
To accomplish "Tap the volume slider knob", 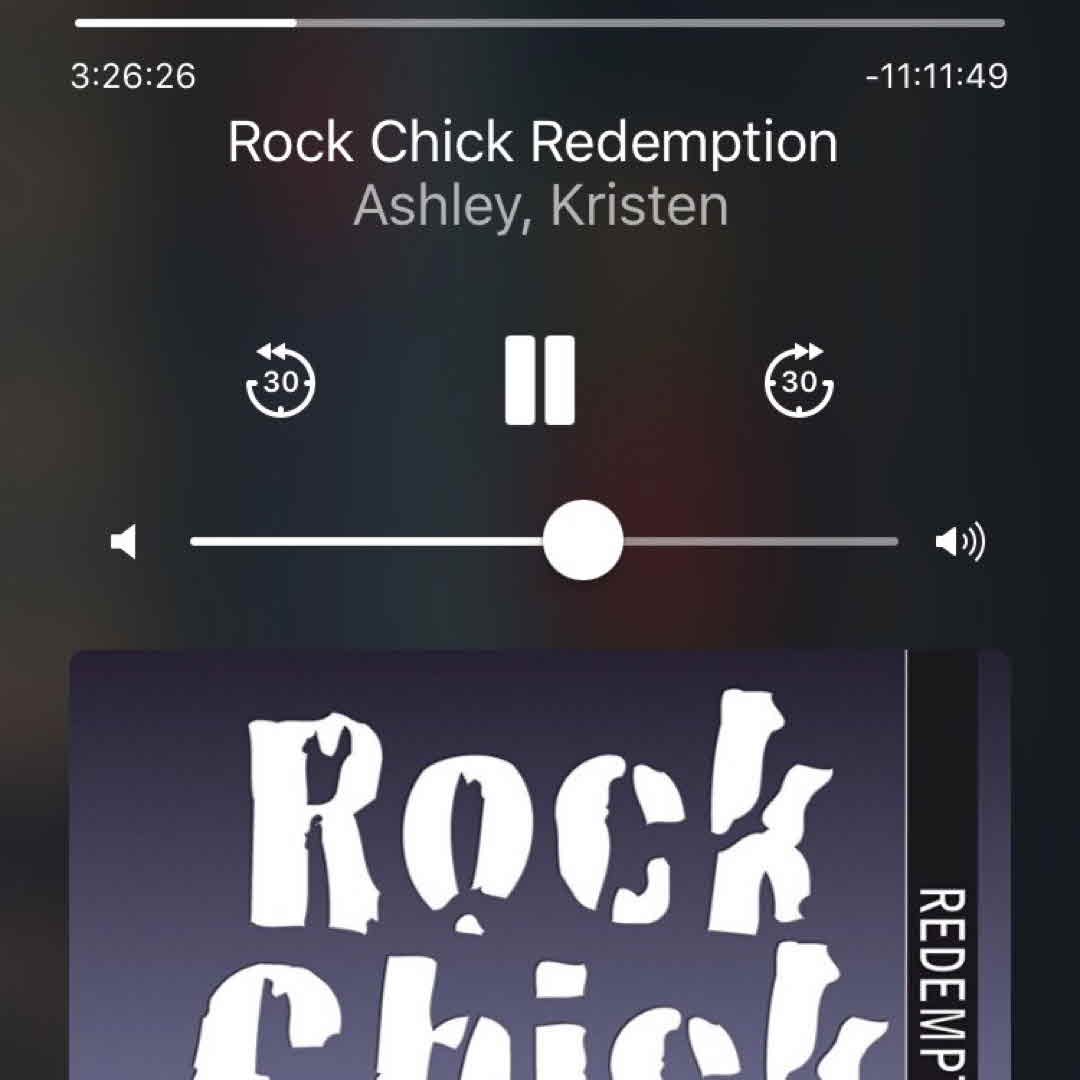I will click(x=583, y=541).
